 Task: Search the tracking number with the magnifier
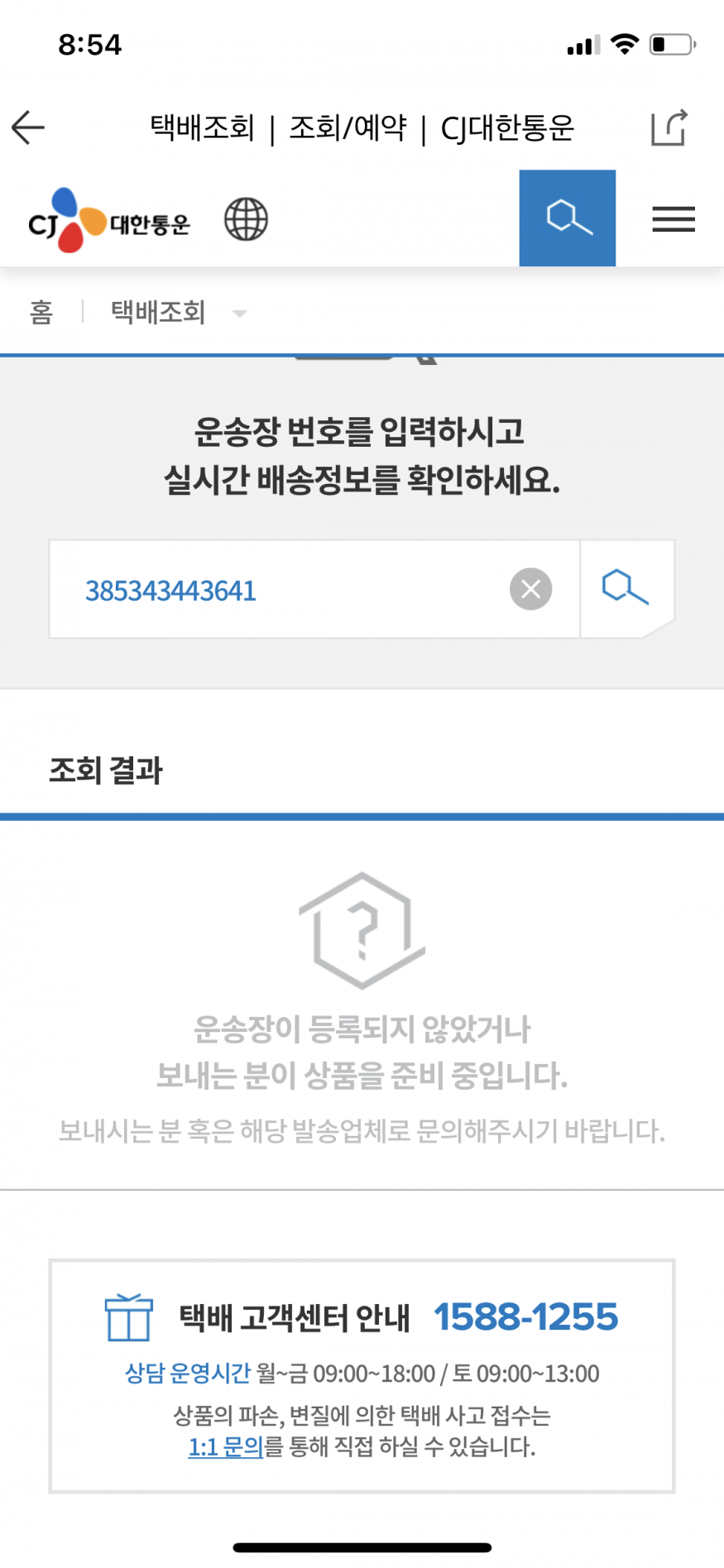pos(626,588)
